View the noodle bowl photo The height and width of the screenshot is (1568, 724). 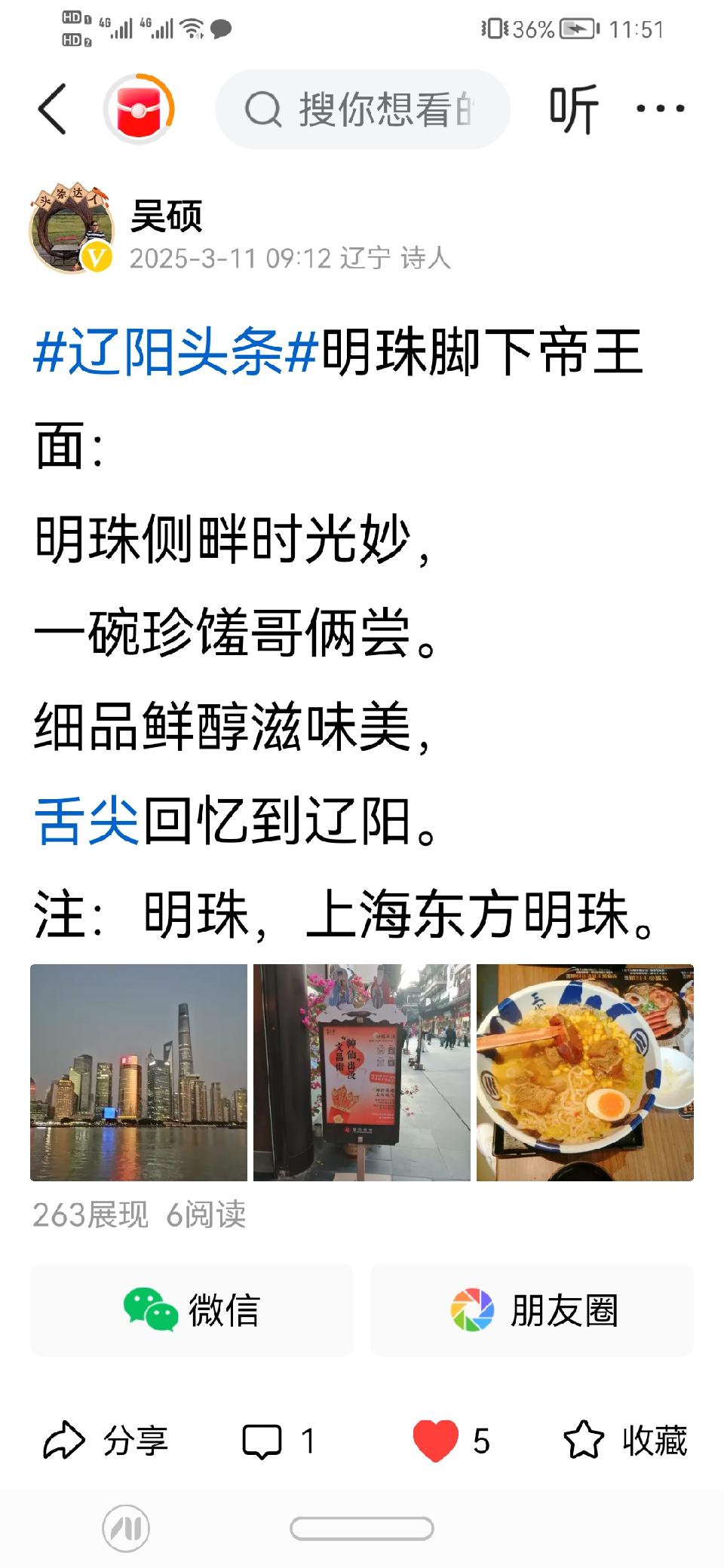tap(585, 1073)
